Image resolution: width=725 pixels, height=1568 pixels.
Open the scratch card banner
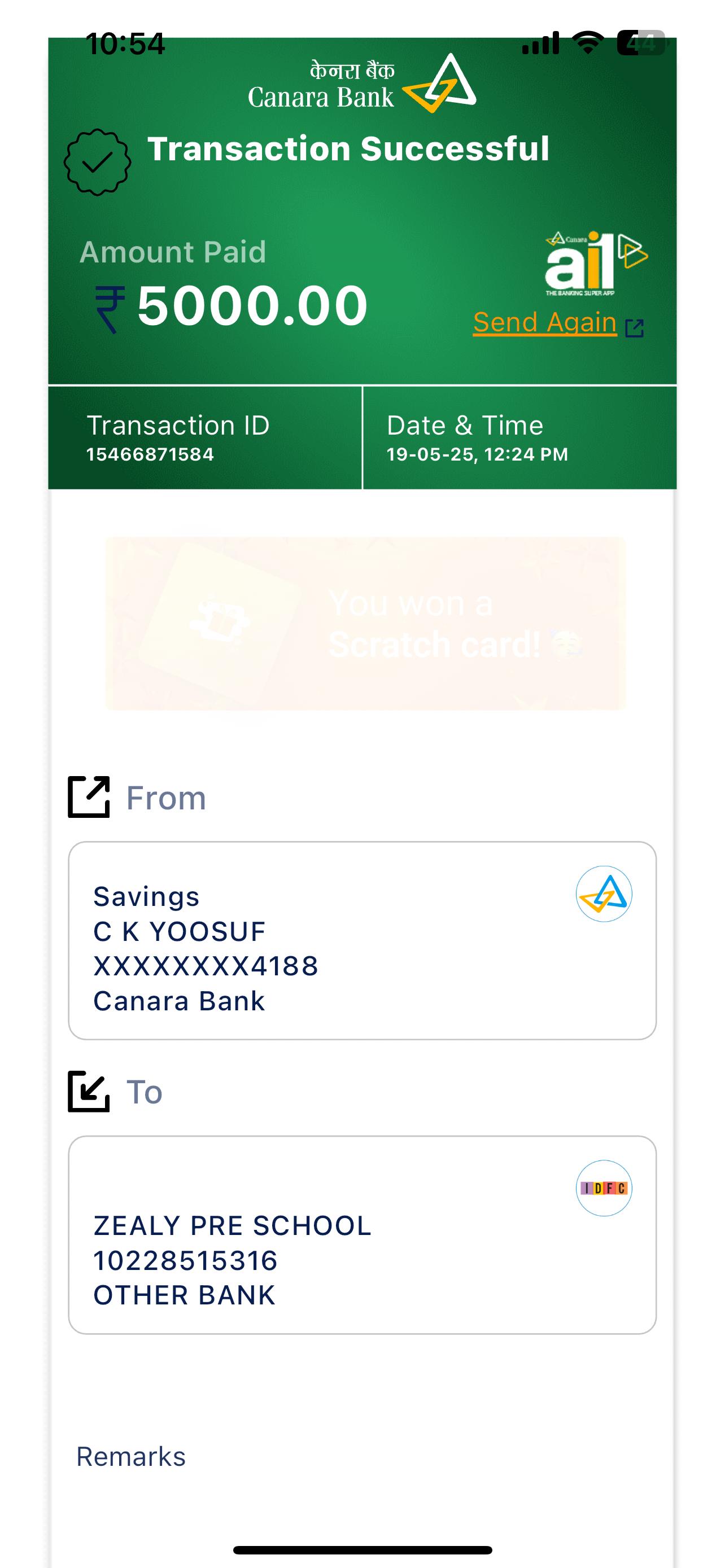tap(365, 623)
